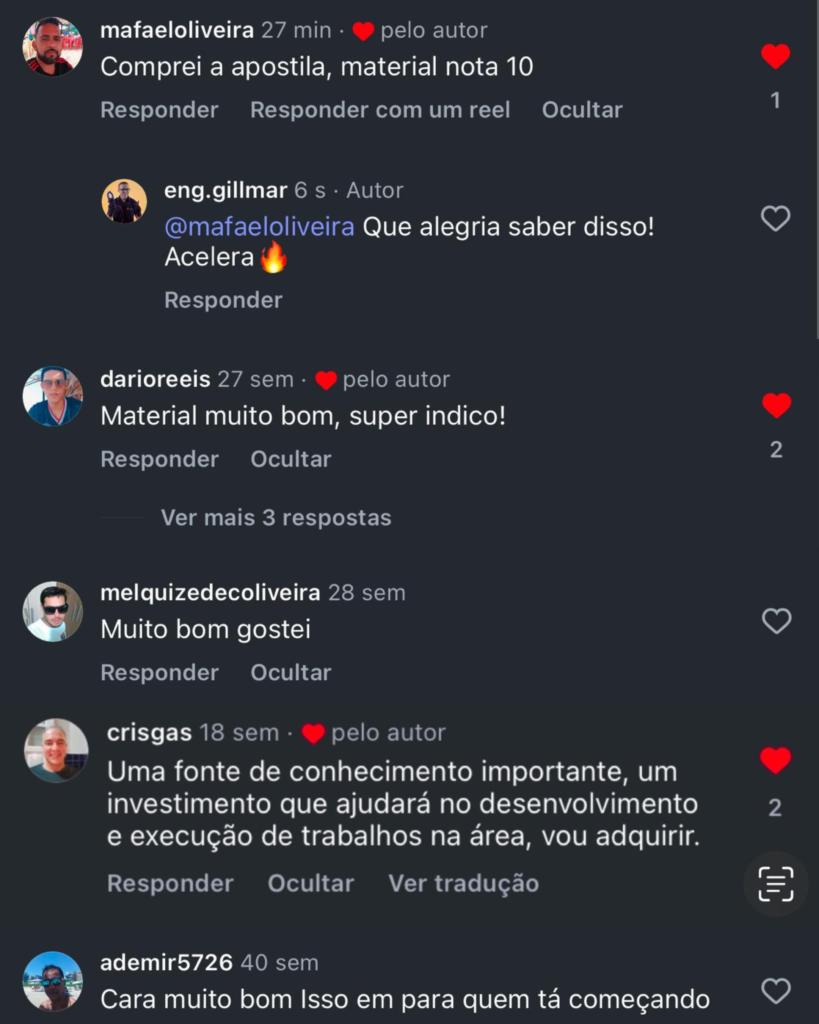Open ademir5726's profile
The image size is (819, 1024).
166,963
